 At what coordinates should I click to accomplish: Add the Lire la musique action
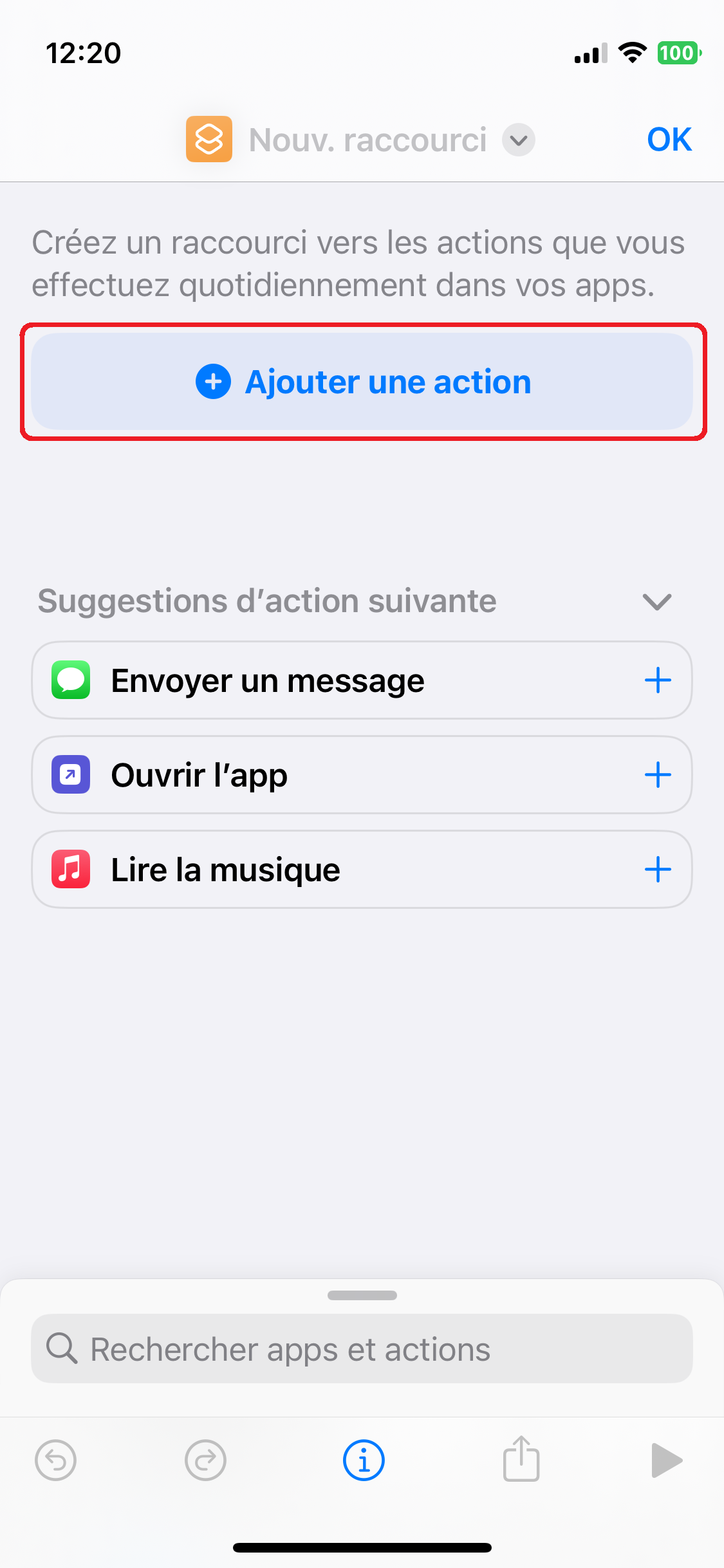point(658,870)
